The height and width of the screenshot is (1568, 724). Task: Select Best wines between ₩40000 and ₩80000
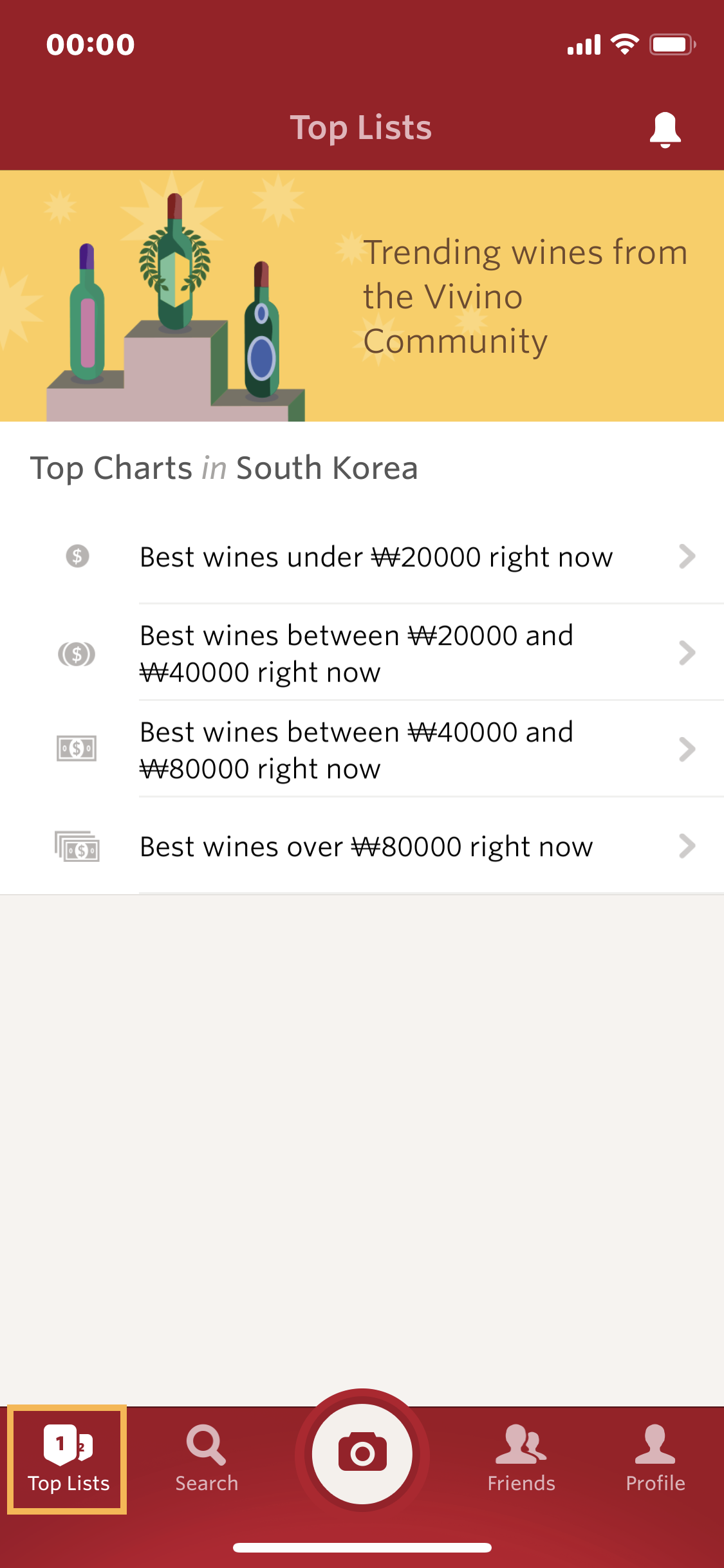point(362,750)
